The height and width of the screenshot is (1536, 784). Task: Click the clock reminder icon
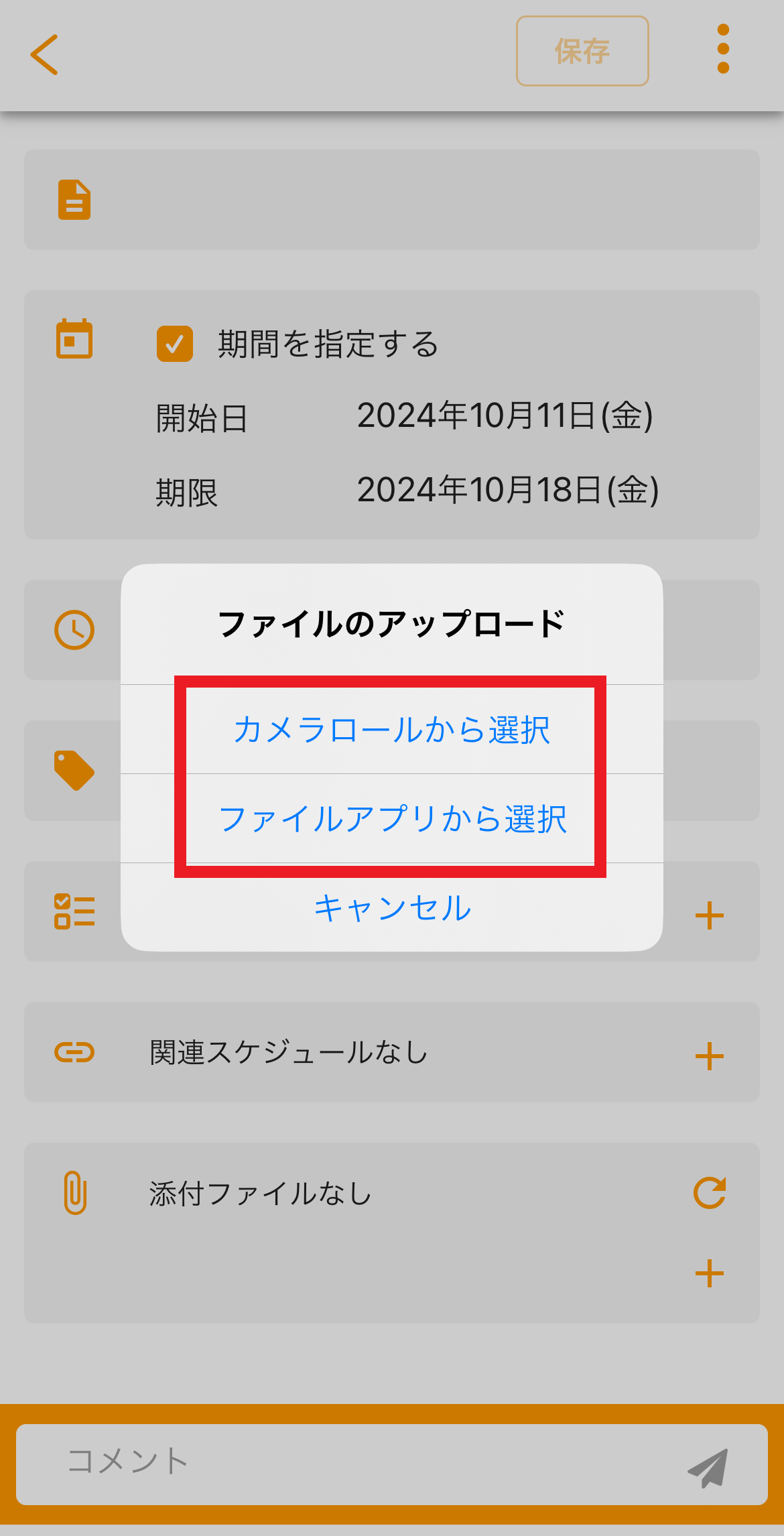[74, 629]
